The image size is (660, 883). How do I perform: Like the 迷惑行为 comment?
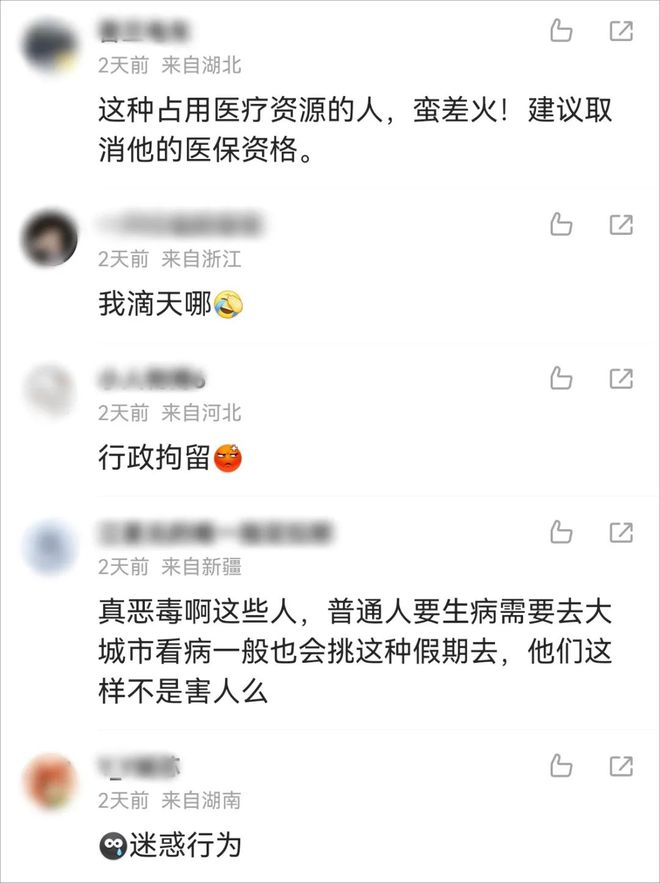tap(562, 767)
